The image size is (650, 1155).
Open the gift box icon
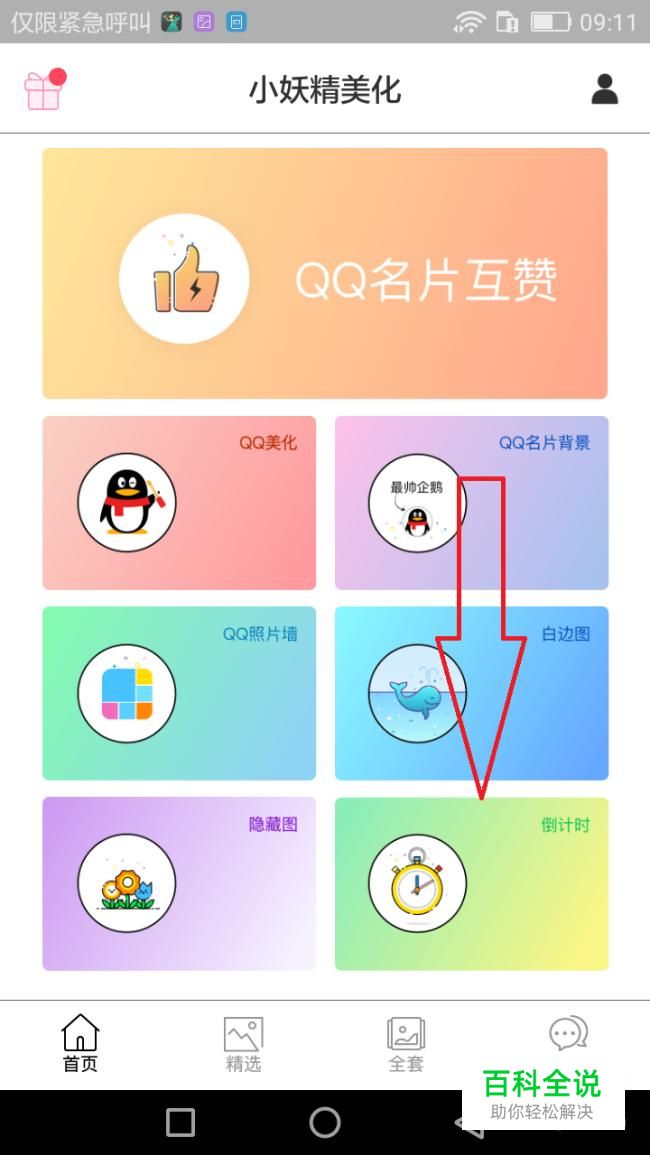tap(44, 90)
